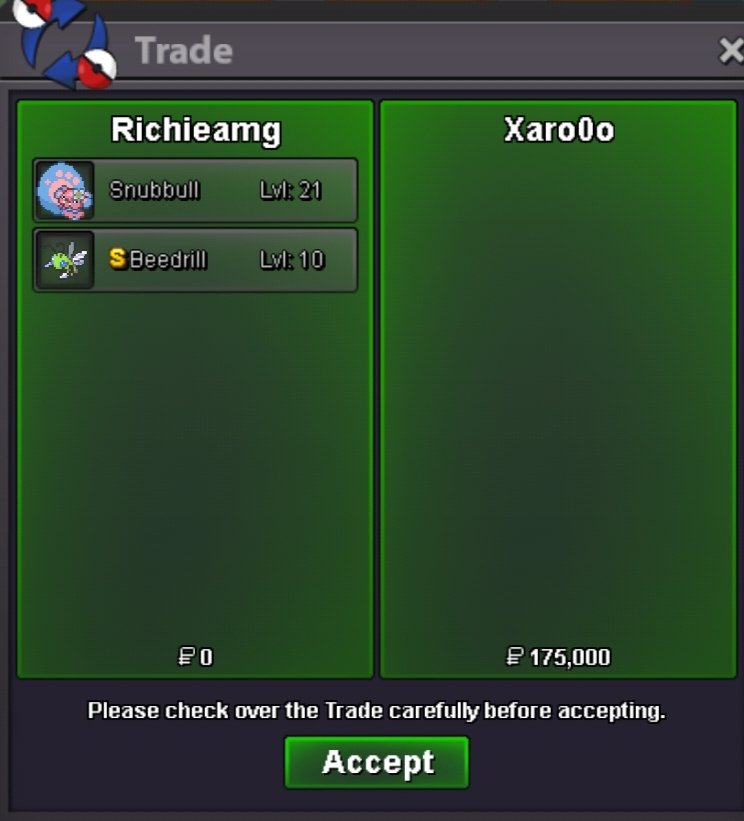
Task: Close the Trade window
Action: pyautogui.click(x=731, y=51)
